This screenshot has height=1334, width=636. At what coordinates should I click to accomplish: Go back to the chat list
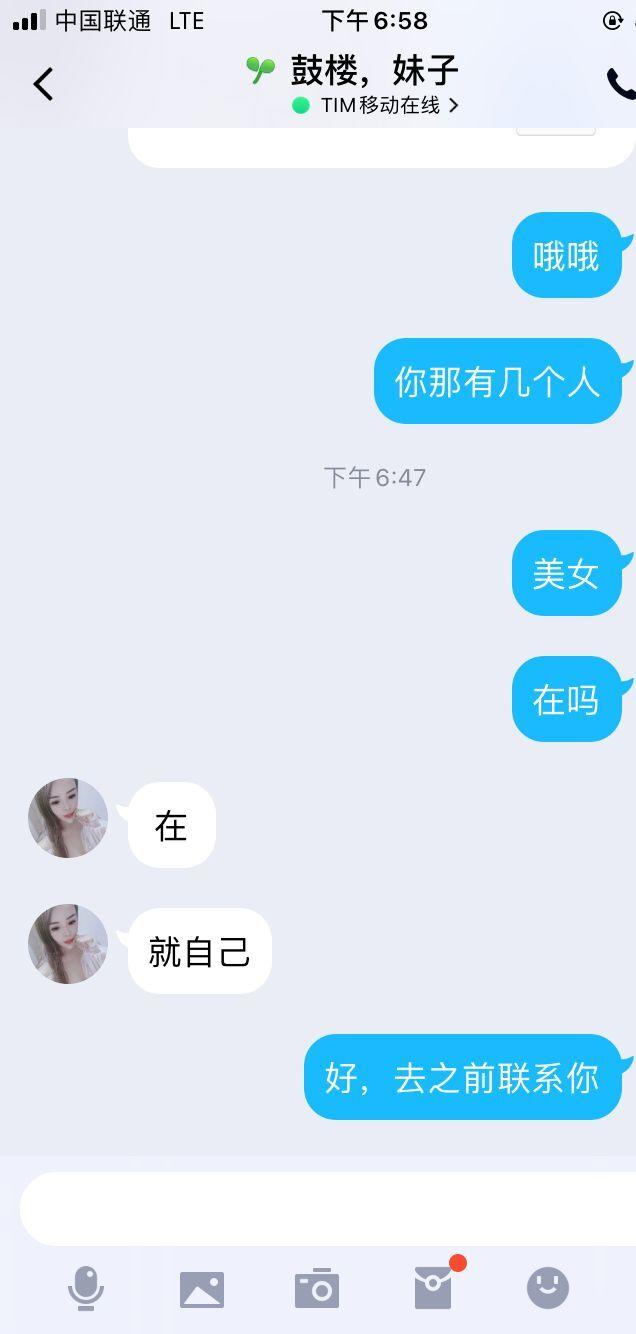[43, 84]
